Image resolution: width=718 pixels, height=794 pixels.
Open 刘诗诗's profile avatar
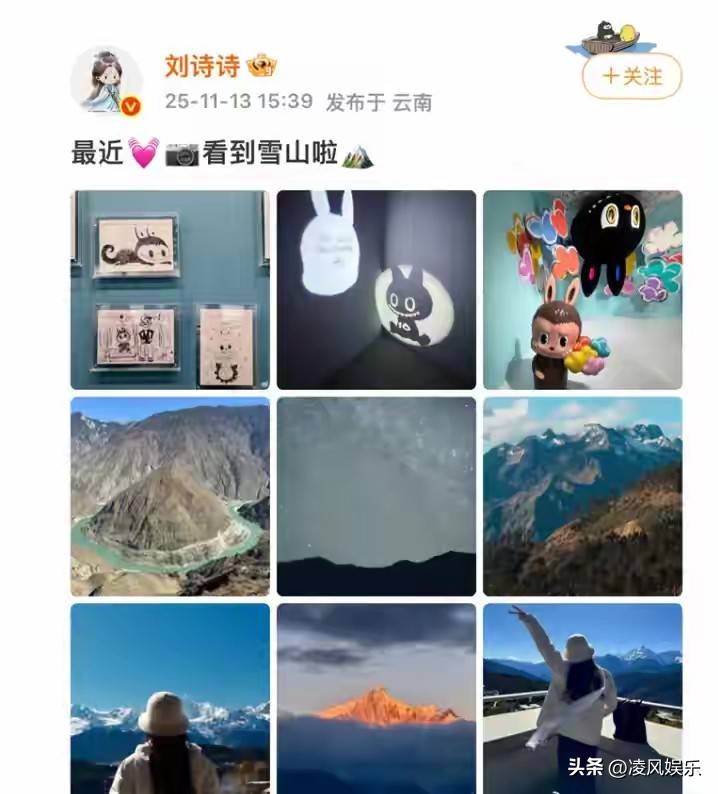click(106, 78)
